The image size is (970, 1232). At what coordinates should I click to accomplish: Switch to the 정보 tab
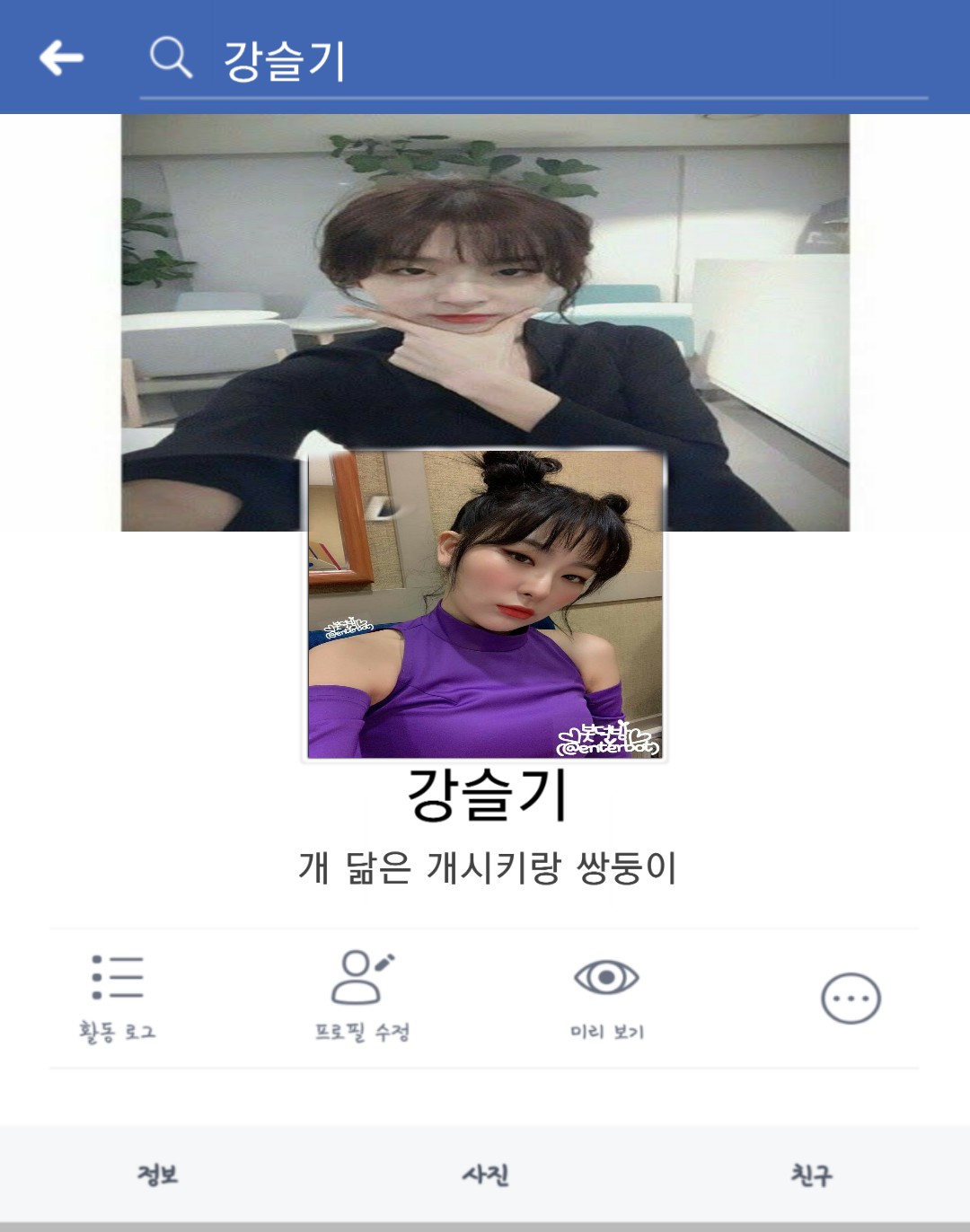pos(158,1175)
